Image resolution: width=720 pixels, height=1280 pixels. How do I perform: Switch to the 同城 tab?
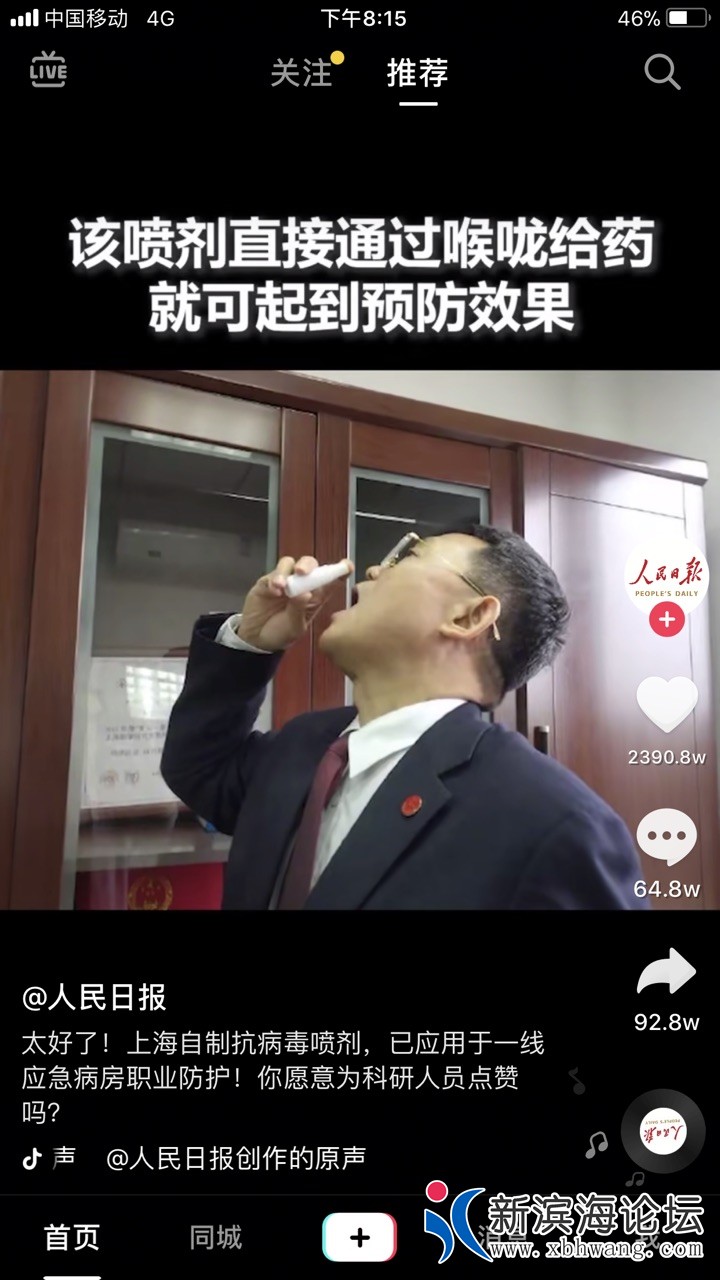[216, 1238]
